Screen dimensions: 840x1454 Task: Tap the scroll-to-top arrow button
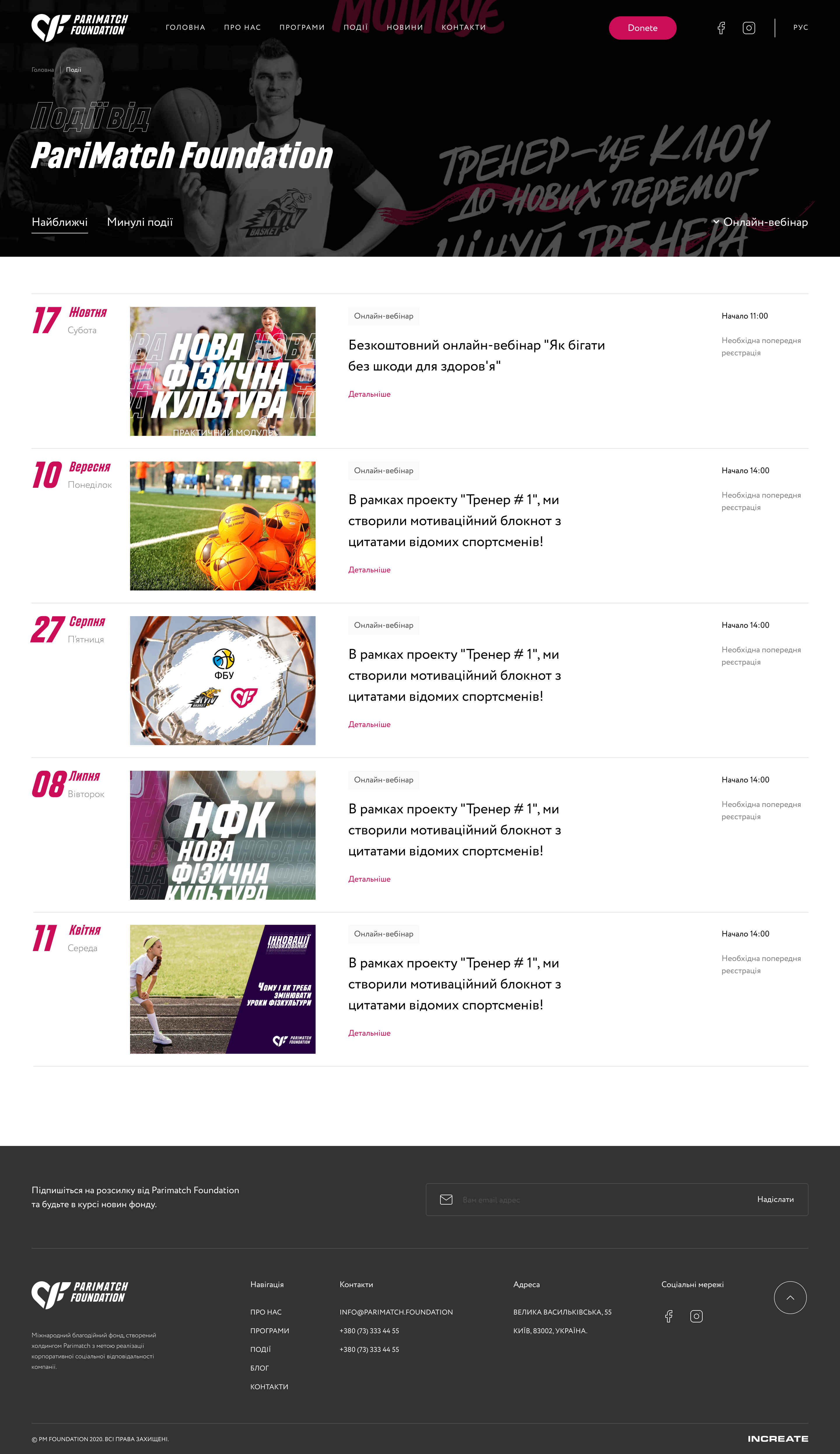(x=790, y=1297)
